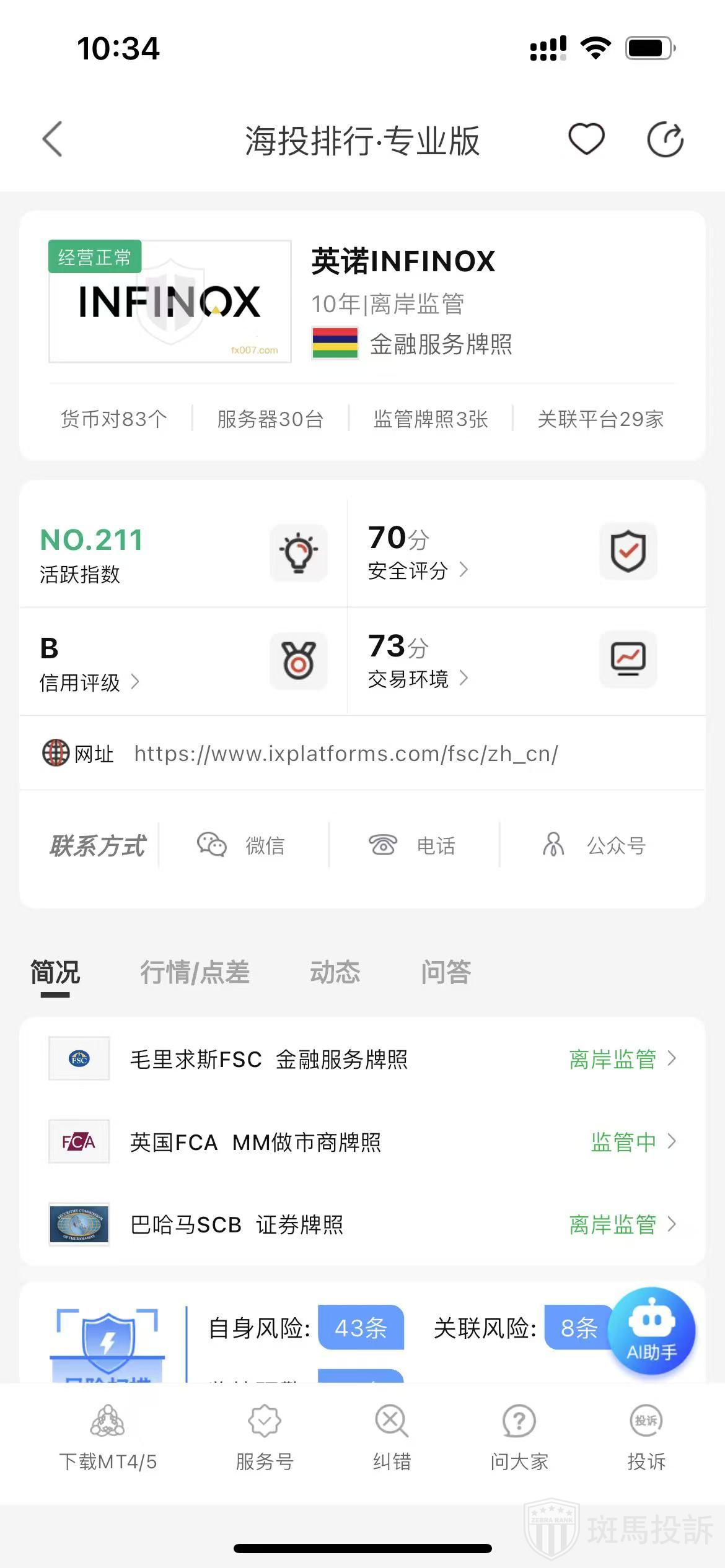Screen dimensions: 725x1568
Task: Share this INFINOX page
Action: 665,139
